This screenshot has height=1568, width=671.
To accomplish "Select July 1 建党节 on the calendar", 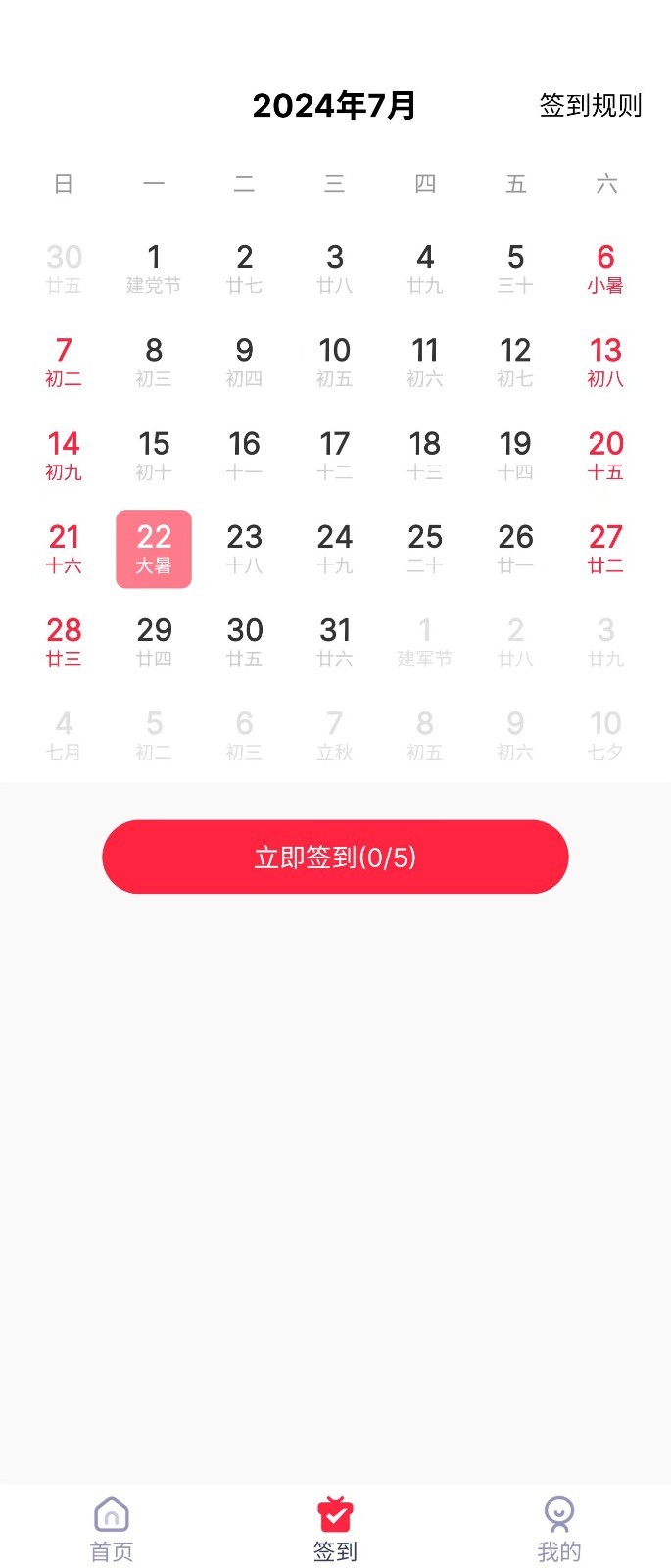I will [x=154, y=269].
